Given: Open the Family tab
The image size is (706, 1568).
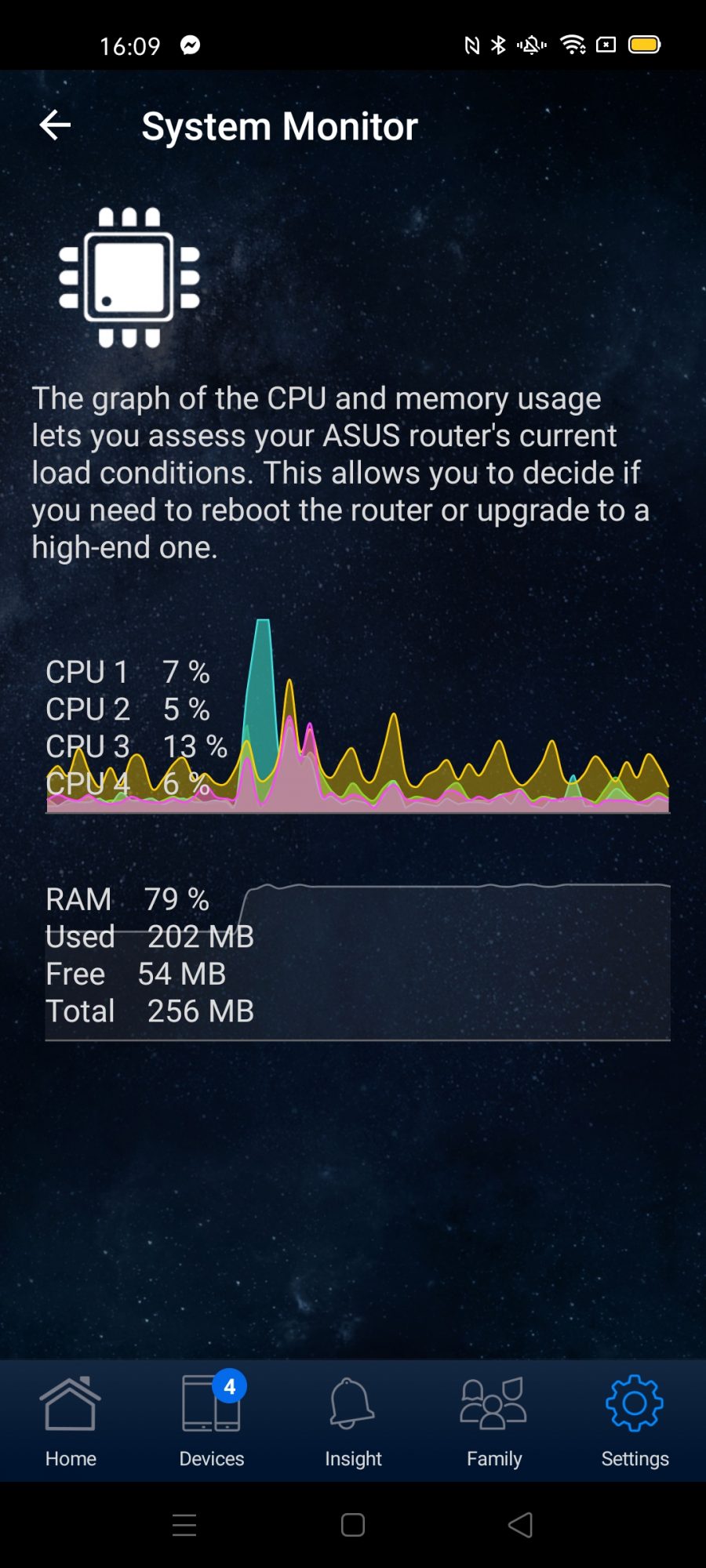Looking at the screenshot, I should [x=494, y=1421].
